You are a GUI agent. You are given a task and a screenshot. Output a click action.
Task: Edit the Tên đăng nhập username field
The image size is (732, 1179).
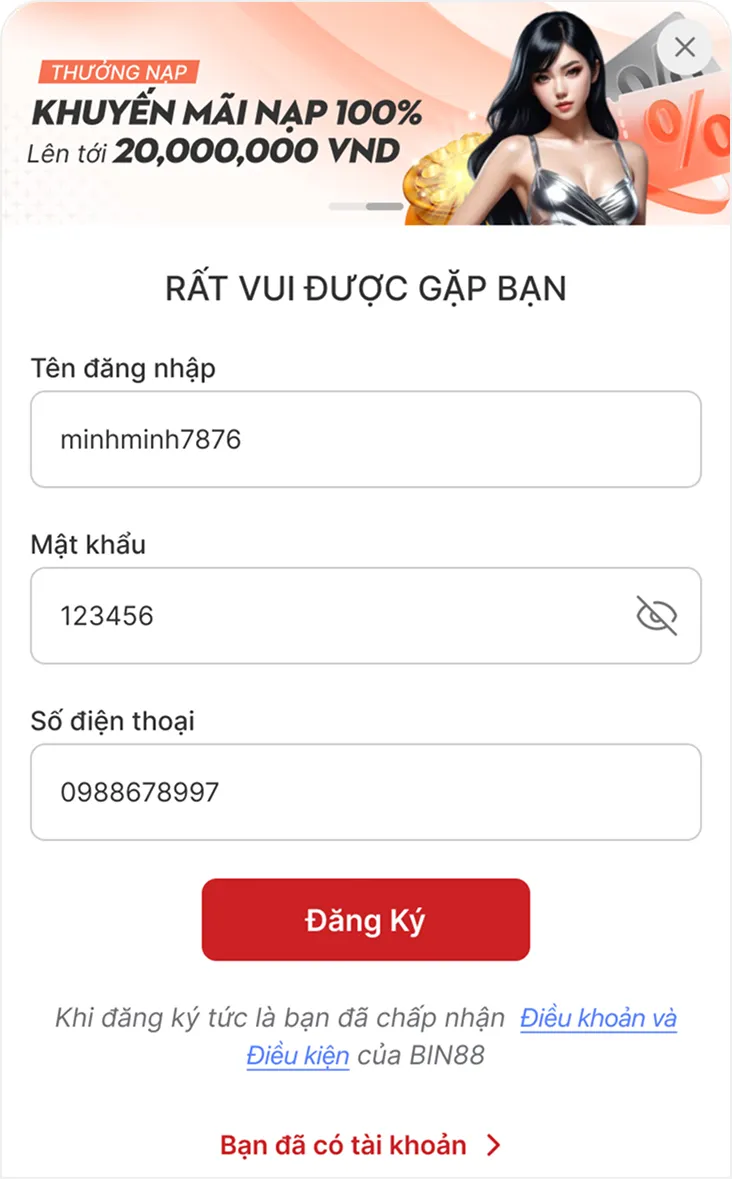coord(366,439)
